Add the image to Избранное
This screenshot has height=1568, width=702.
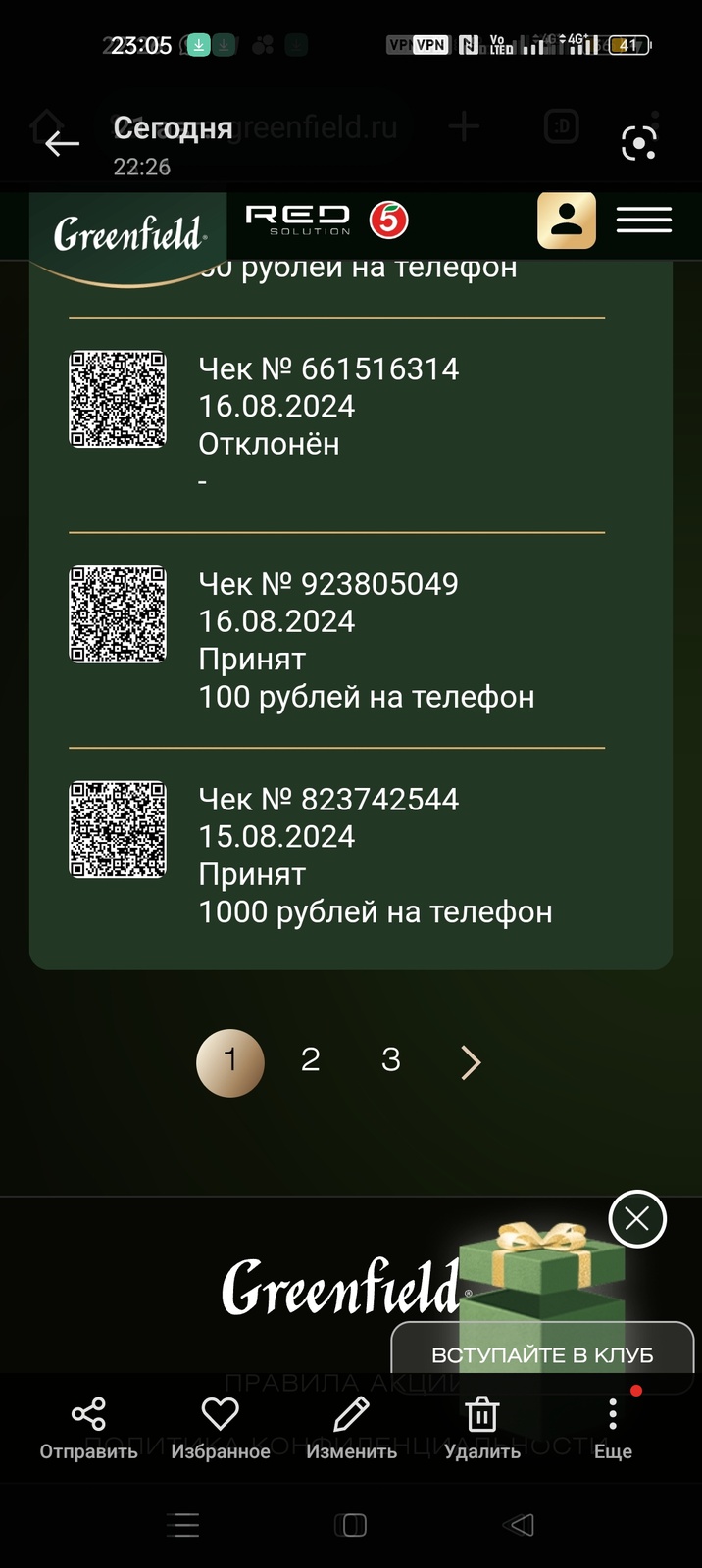pos(220,1427)
